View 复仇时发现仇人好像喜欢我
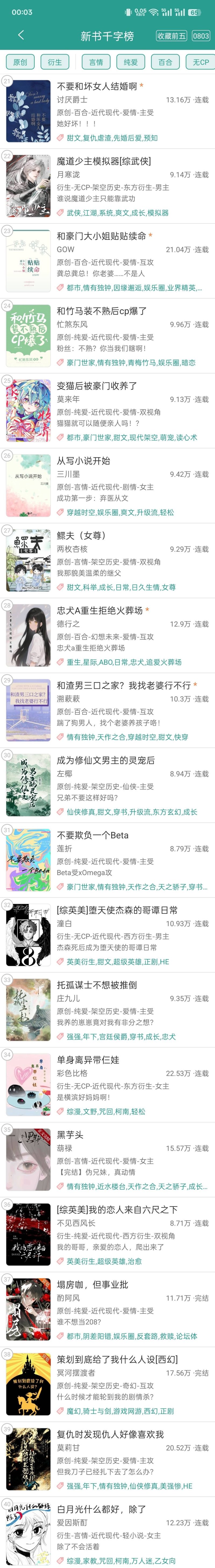This screenshot has width=215, height=1568. point(110,1434)
